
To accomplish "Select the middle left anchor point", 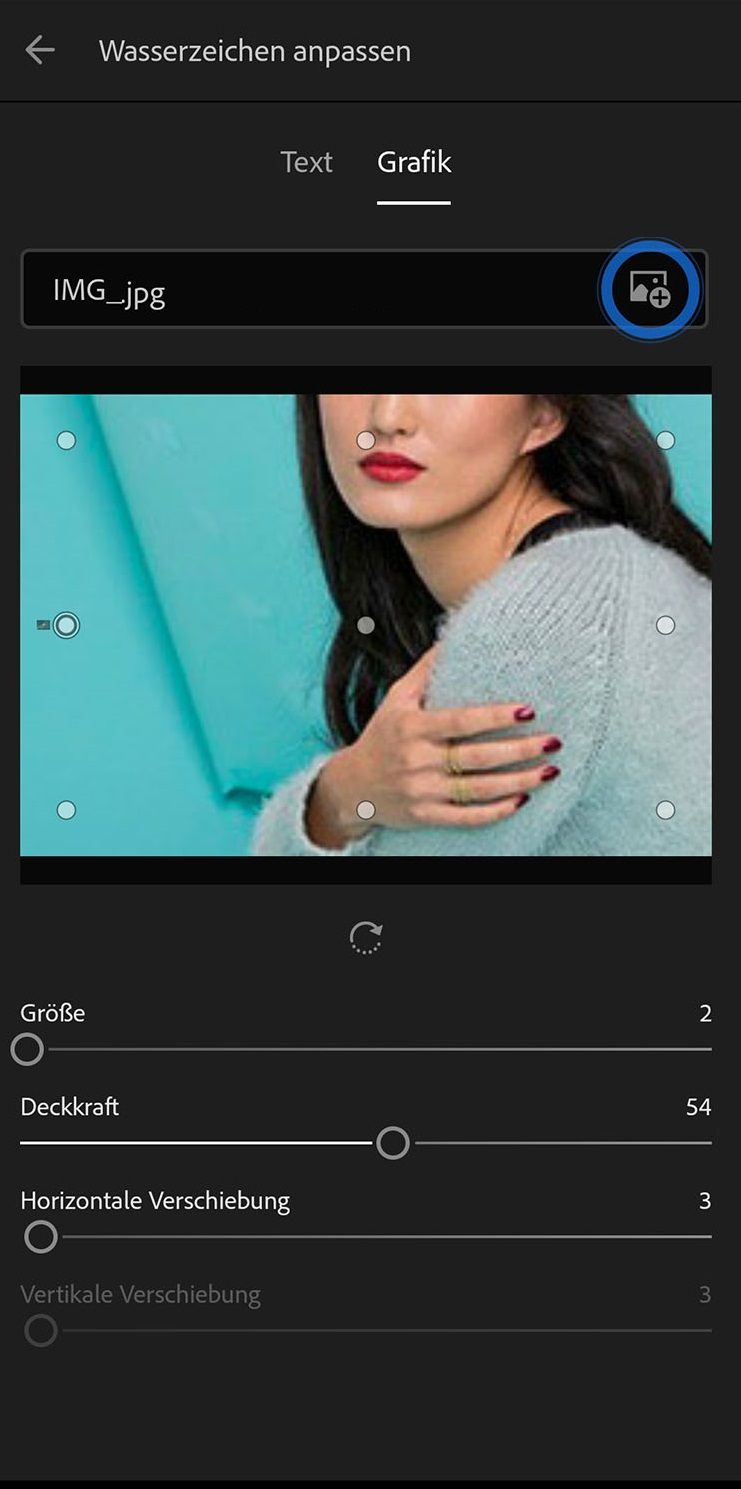I will tap(66, 625).
